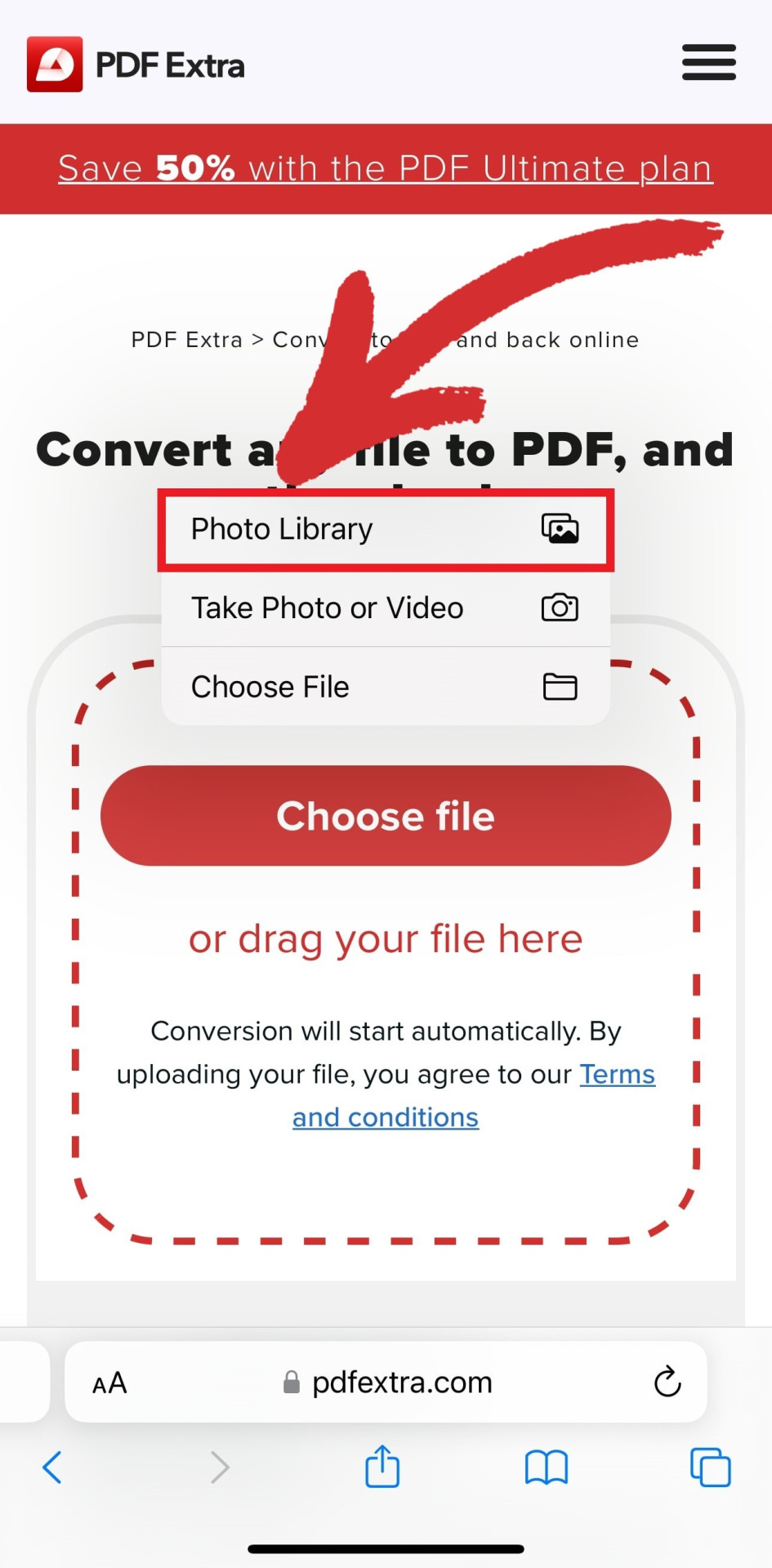Viewport: 772px width, 1568px height.
Task: Select Take Photo or Video
Action: coord(385,608)
